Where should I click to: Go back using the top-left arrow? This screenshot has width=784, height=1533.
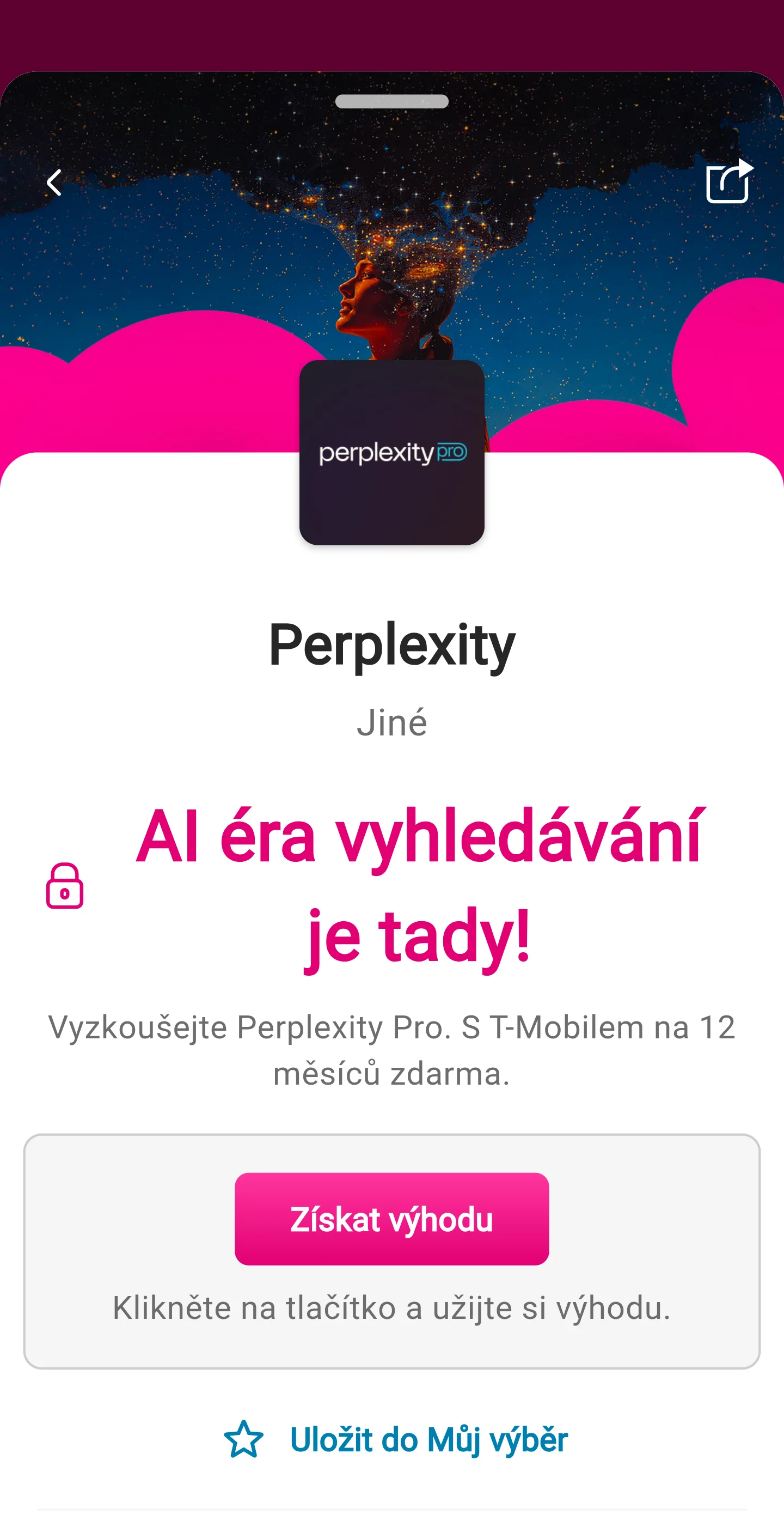[54, 182]
